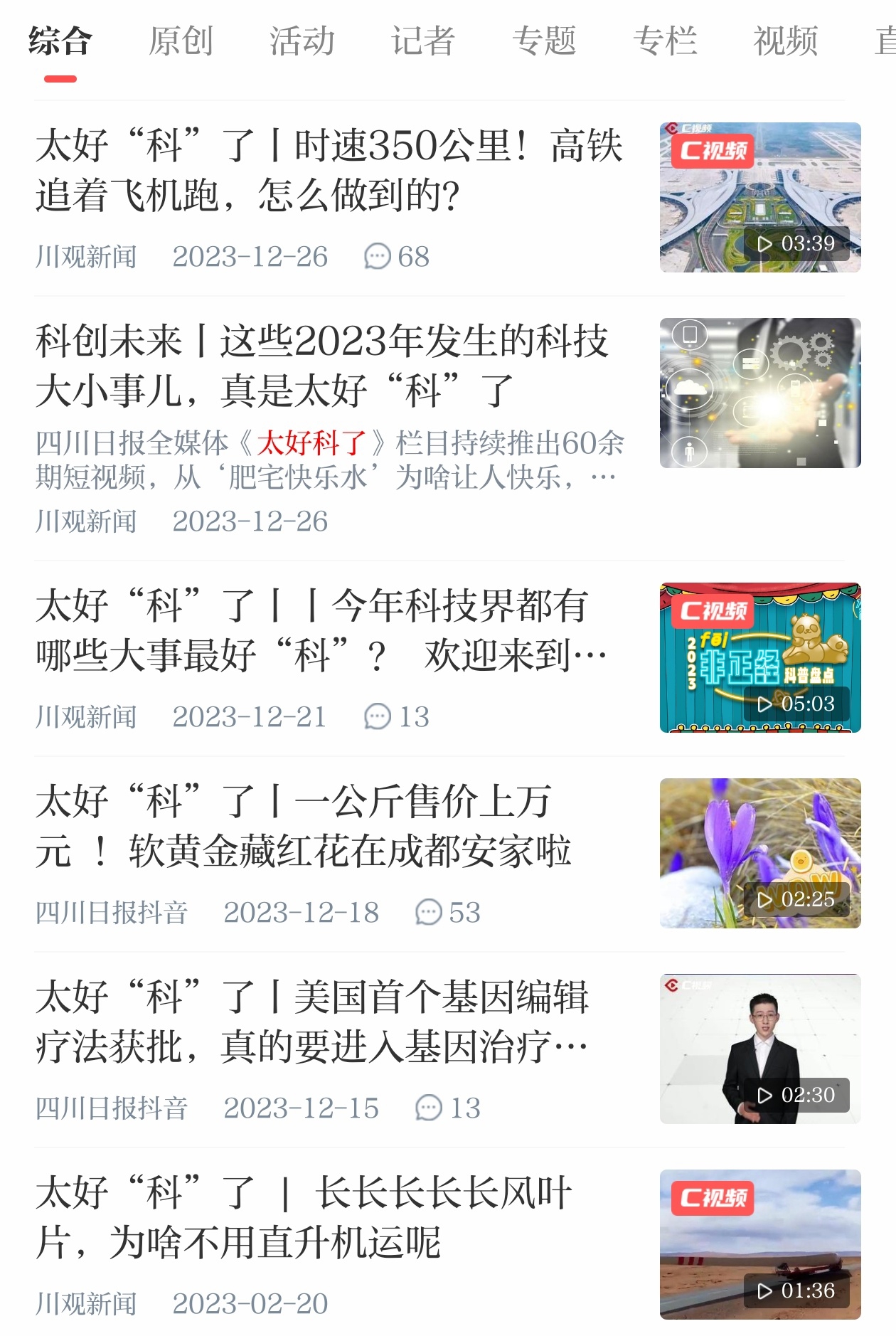Select the 综合 tab

point(60,41)
